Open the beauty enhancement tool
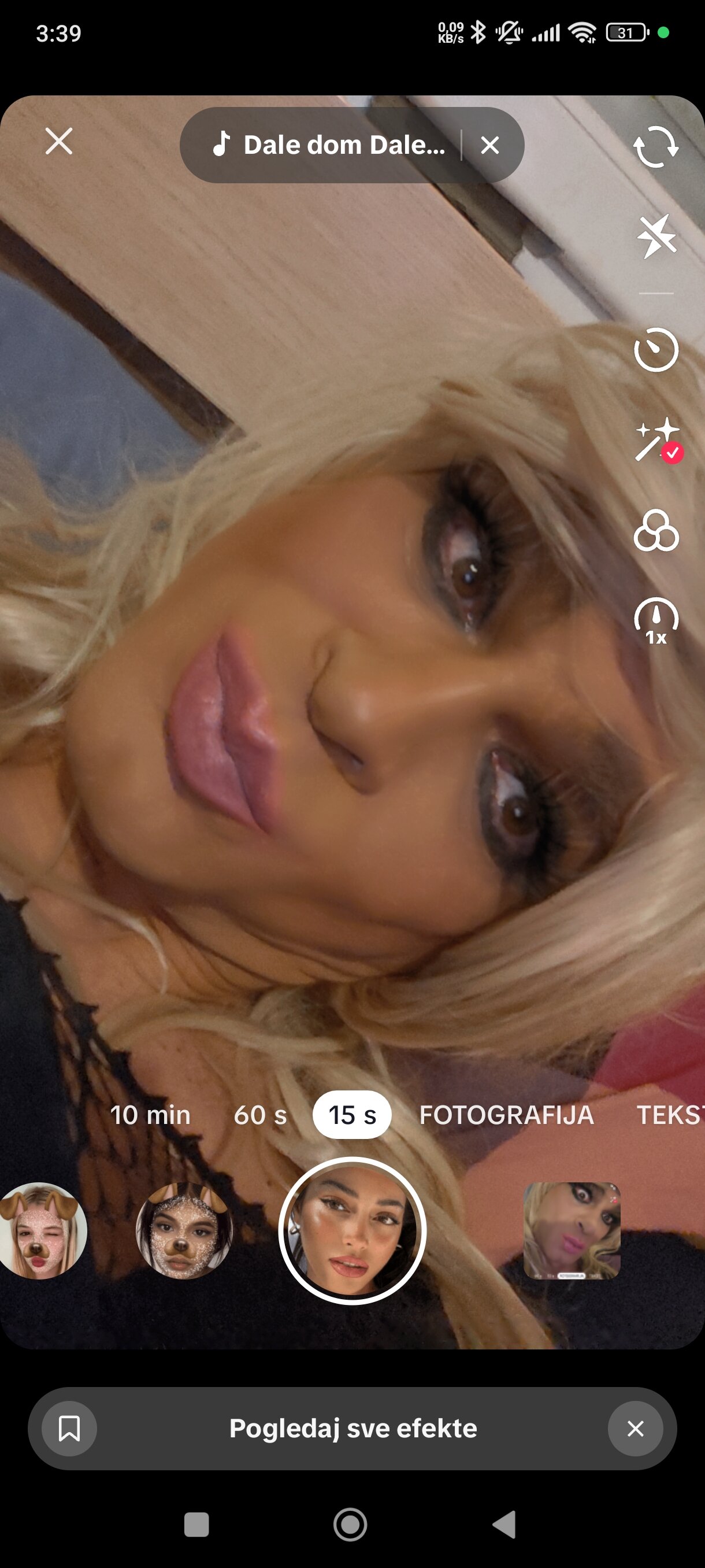The height and width of the screenshot is (1568, 705). [656, 439]
